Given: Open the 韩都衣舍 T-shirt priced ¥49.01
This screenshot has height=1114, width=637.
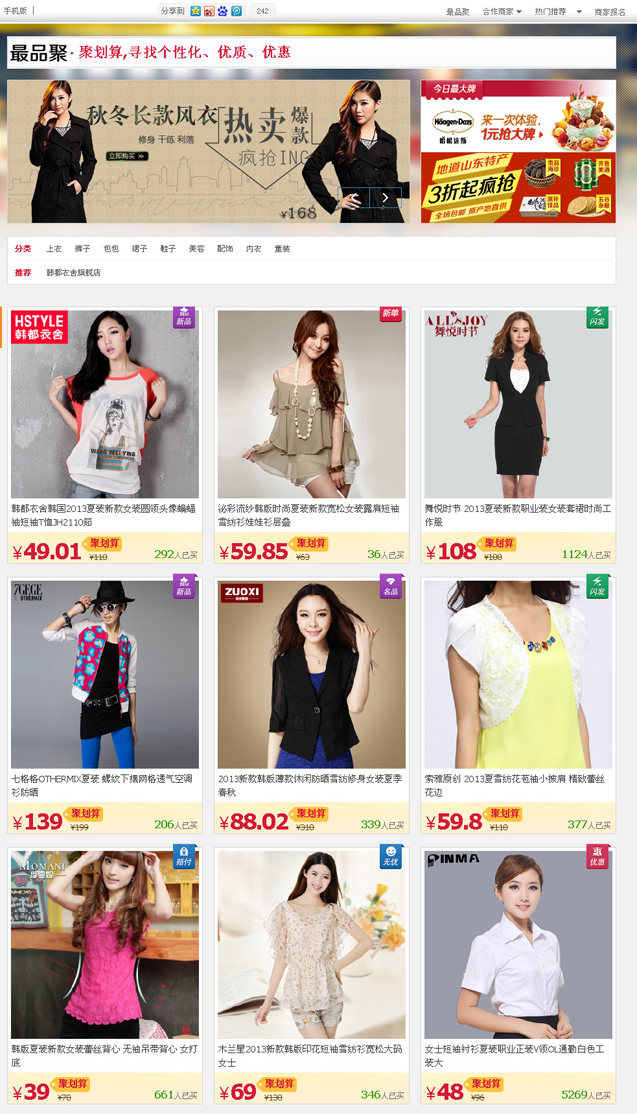Looking at the screenshot, I should point(105,404).
